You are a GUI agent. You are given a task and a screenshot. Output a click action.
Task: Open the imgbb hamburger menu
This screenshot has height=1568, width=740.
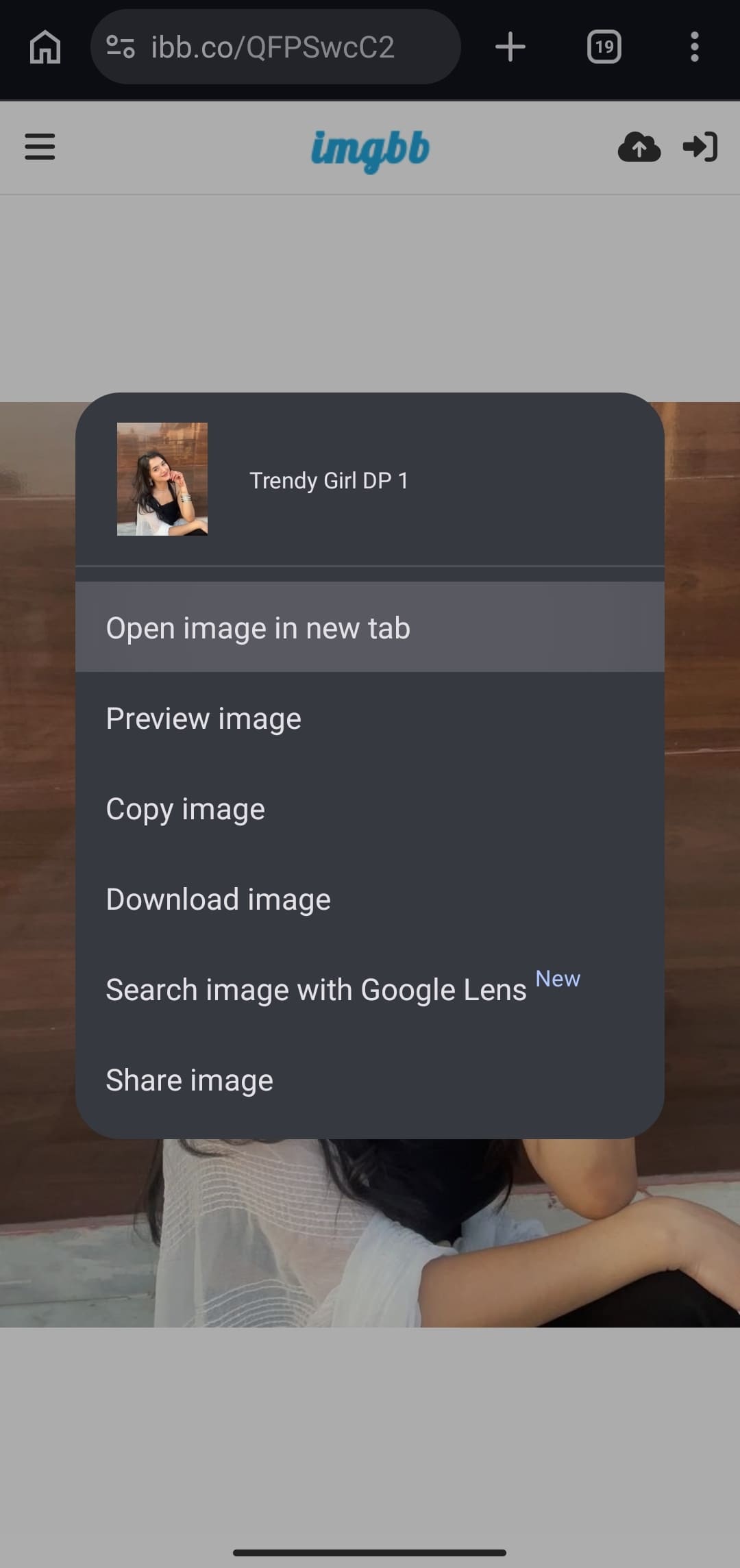coord(40,147)
